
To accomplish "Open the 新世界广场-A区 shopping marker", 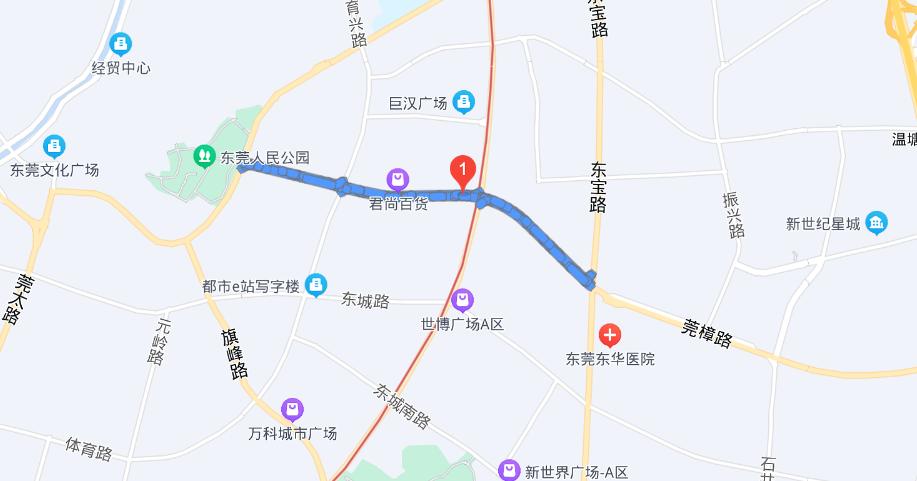I will 509,470.
